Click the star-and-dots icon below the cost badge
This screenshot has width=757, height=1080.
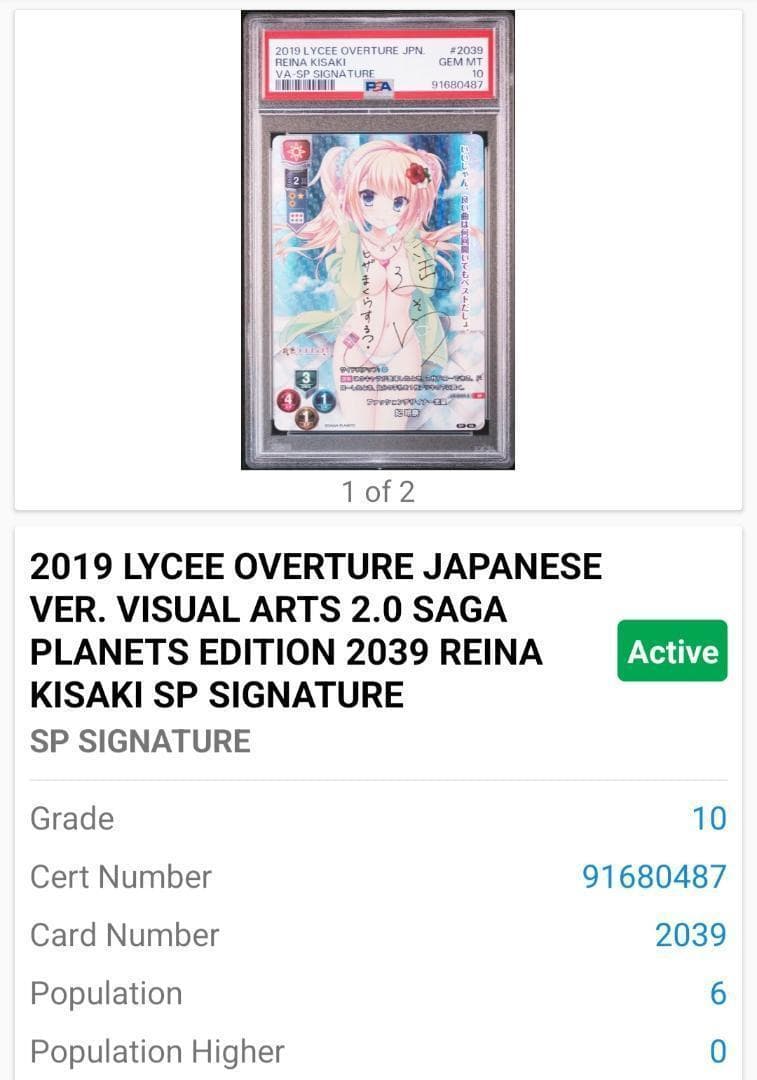coord(295,198)
